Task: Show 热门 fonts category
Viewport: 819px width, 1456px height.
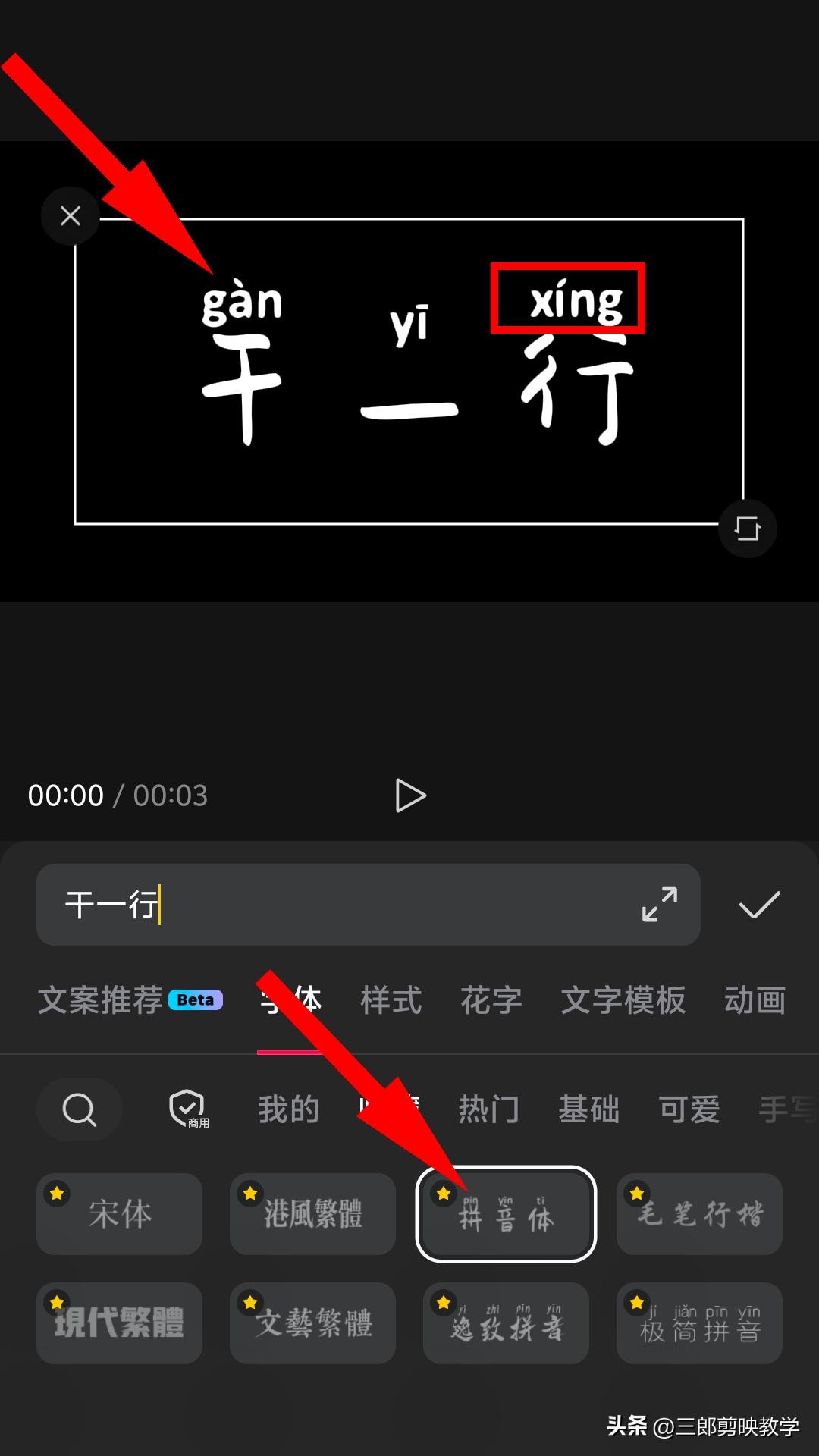Action: click(488, 1110)
